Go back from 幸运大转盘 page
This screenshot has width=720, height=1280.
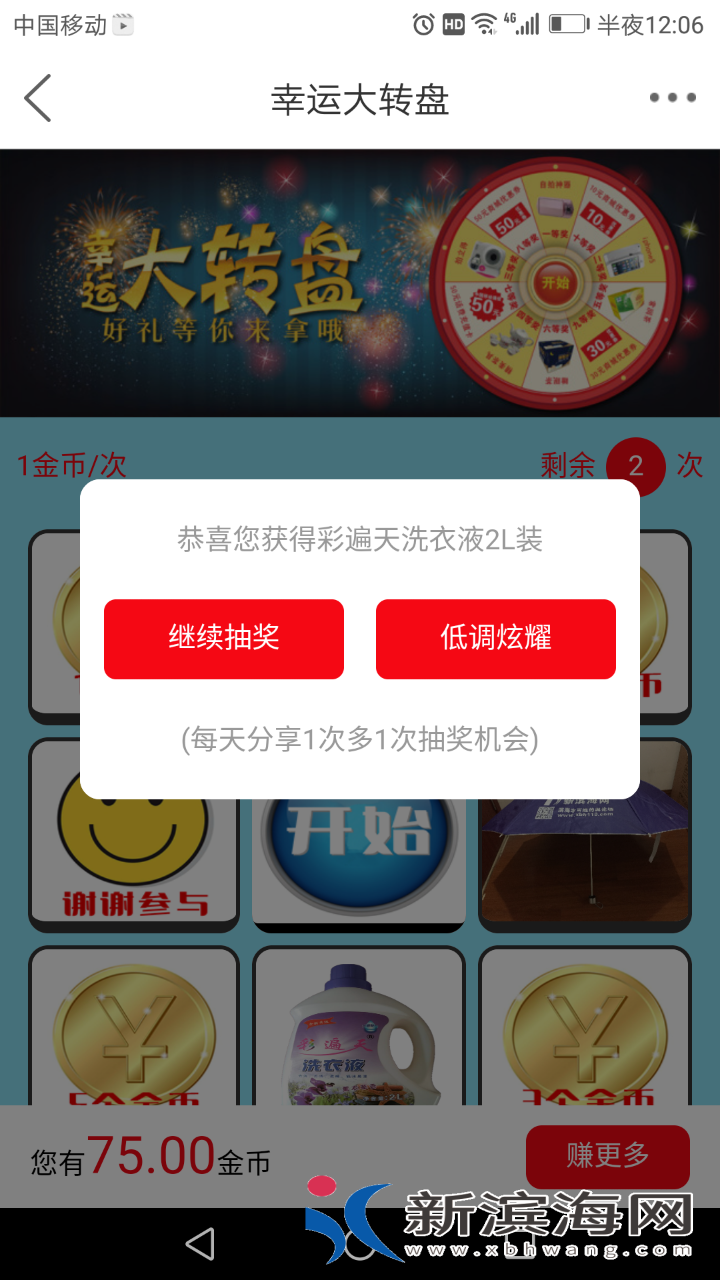tap(38, 99)
